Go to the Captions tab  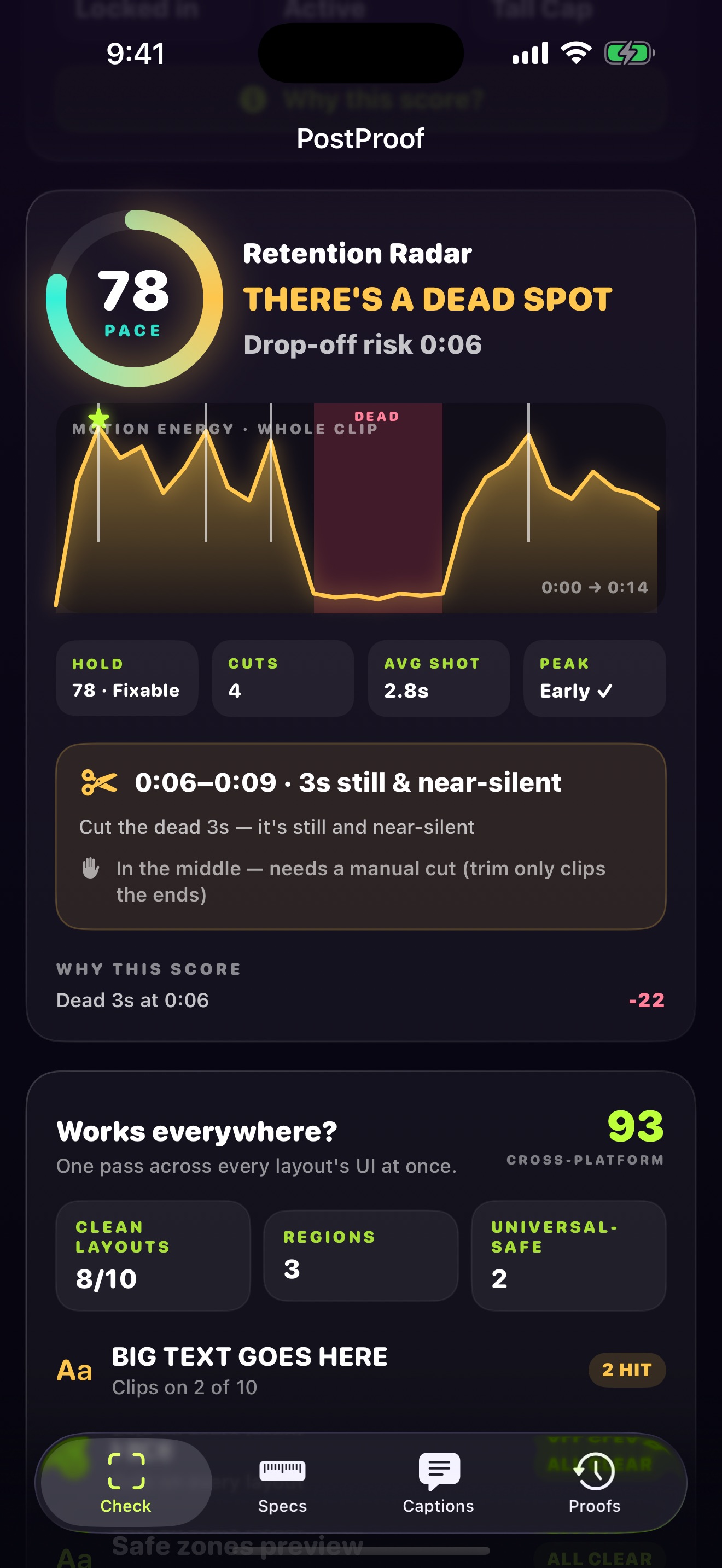(x=438, y=1483)
